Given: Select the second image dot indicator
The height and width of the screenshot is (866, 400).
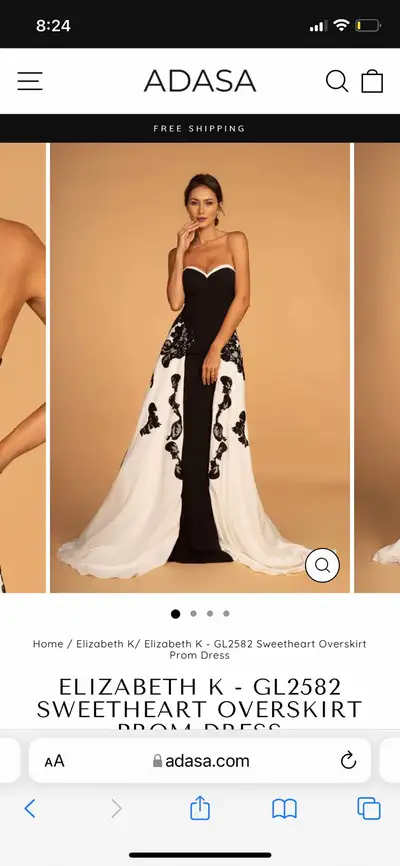Looking at the screenshot, I should pyautogui.click(x=193, y=614).
